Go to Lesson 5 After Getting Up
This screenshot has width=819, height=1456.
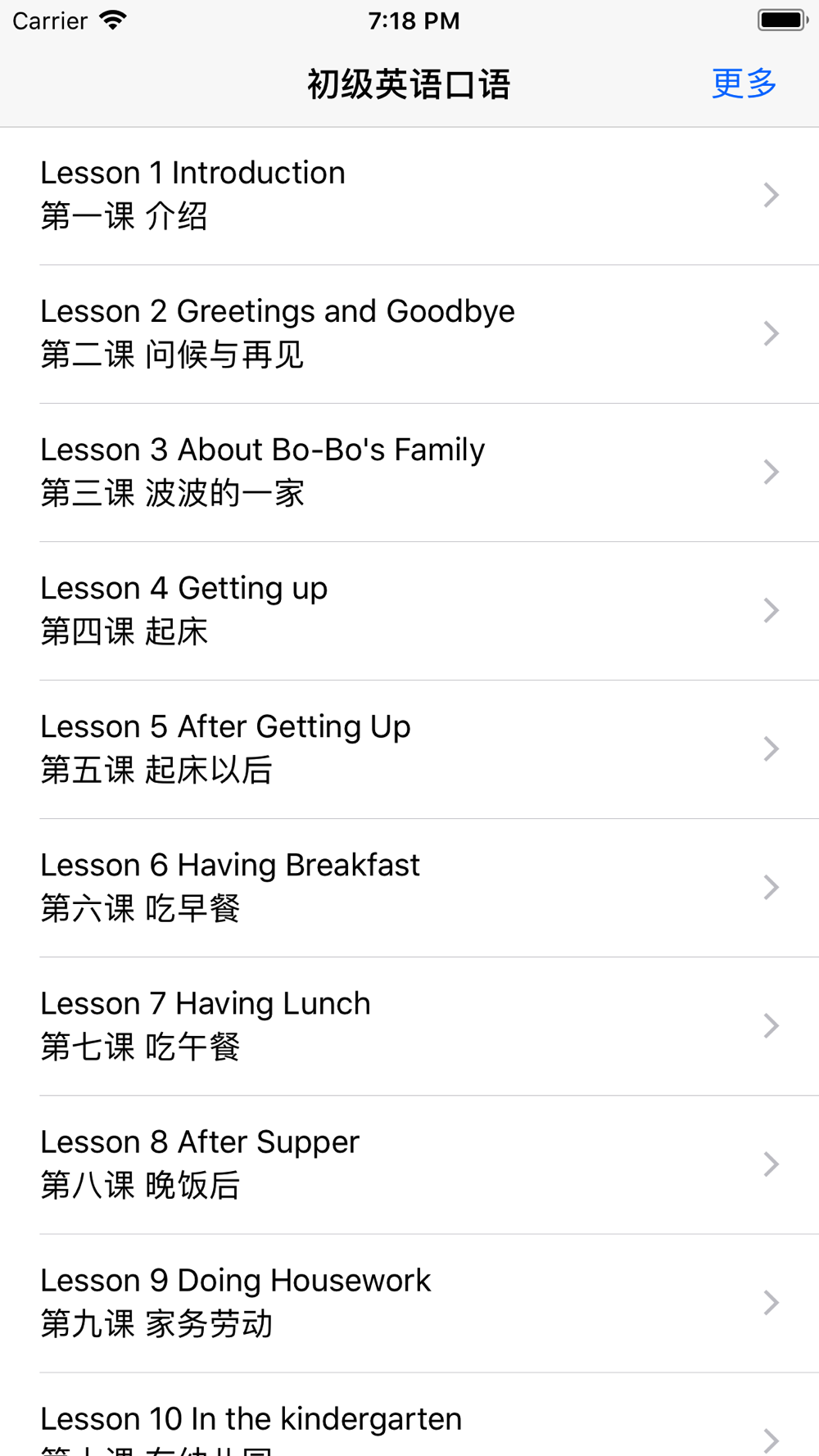point(409,749)
